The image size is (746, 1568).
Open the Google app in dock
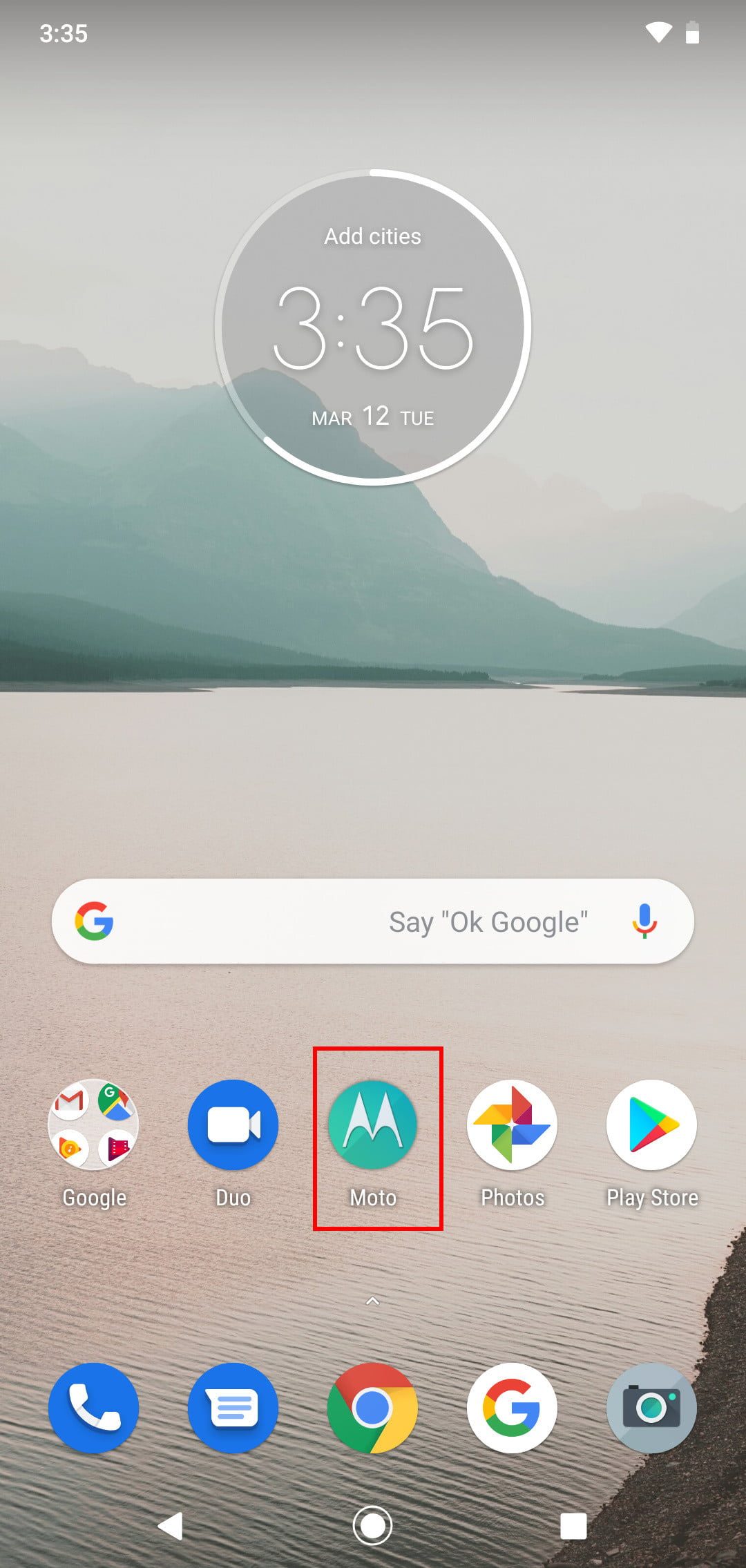pyautogui.click(x=512, y=1408)
